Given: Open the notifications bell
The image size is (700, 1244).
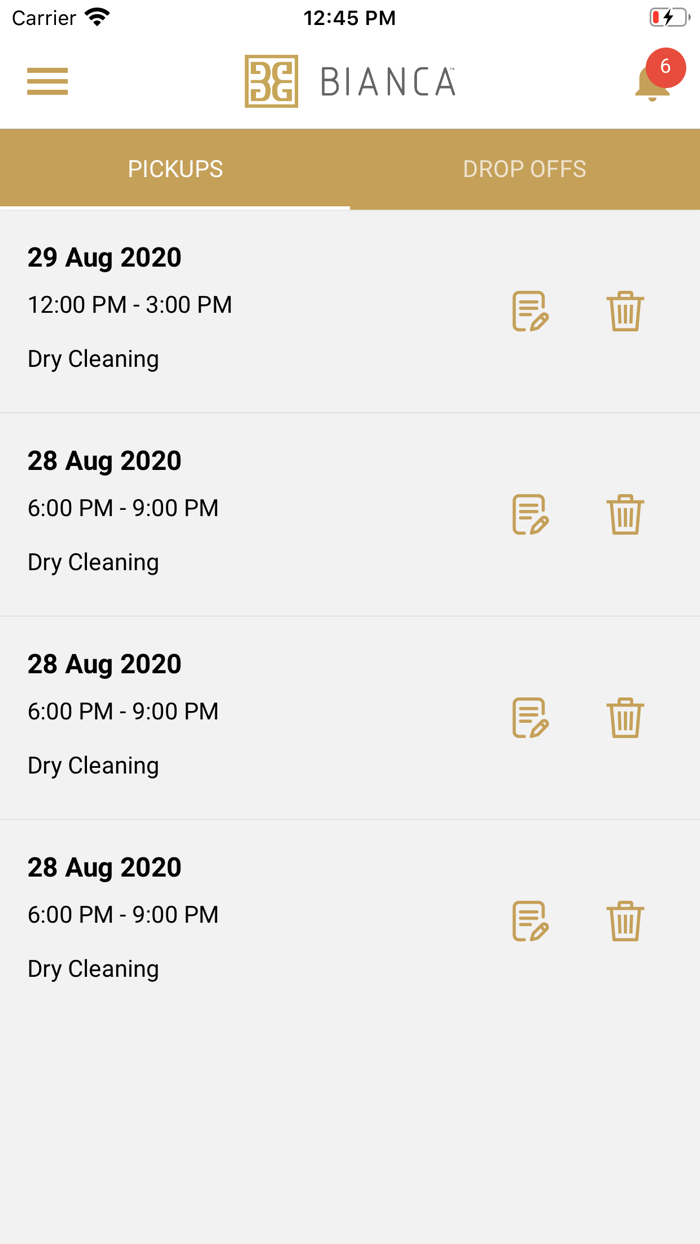Looking at the screenshot, I should [653, 82].
